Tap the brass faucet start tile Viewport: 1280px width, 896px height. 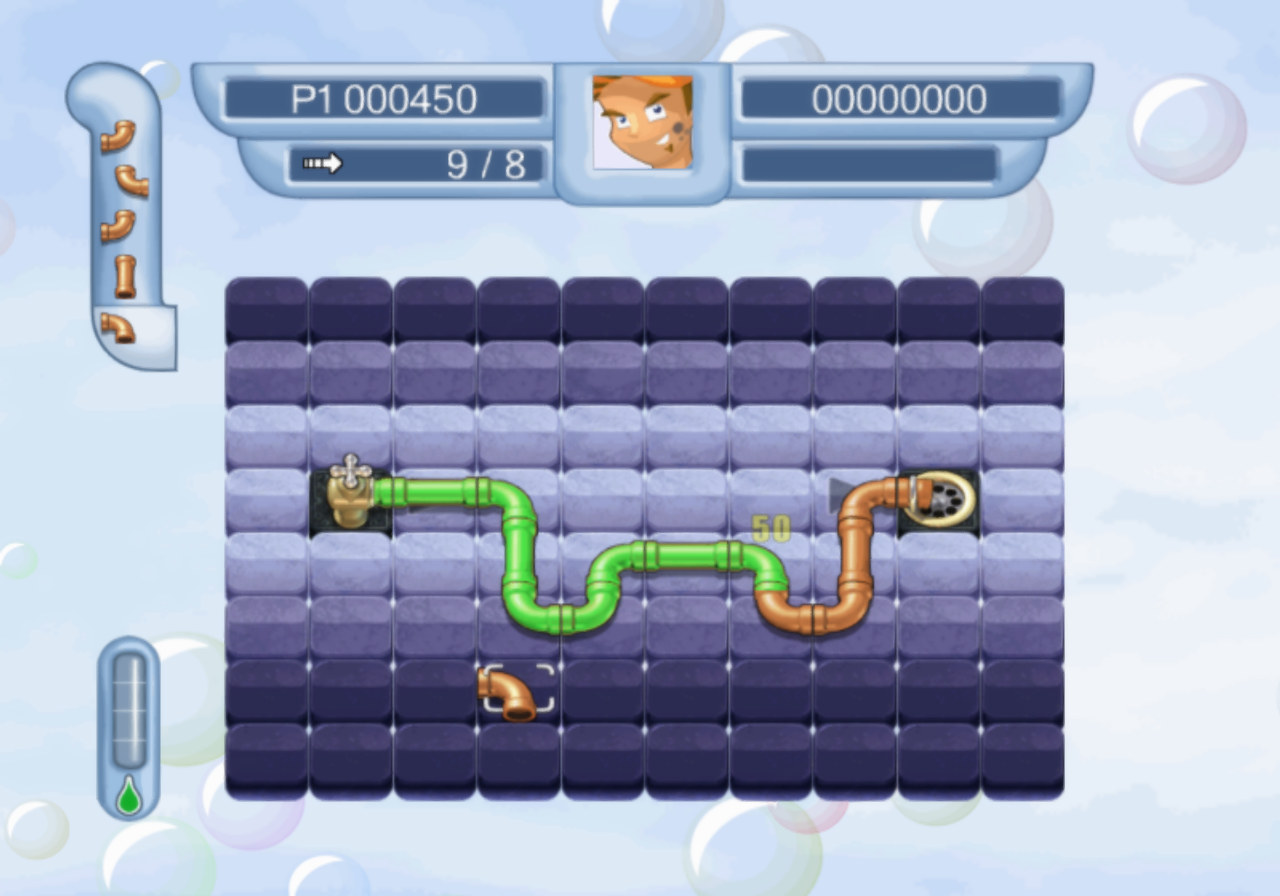pos(350,497)
